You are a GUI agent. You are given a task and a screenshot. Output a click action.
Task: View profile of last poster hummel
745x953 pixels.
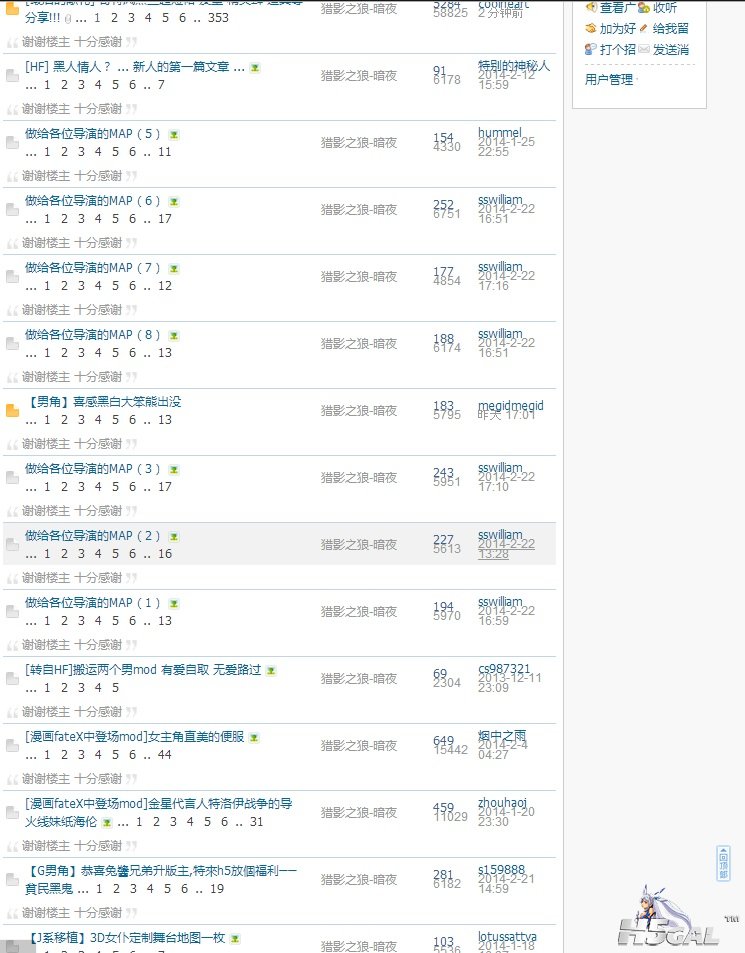point(499,133)
